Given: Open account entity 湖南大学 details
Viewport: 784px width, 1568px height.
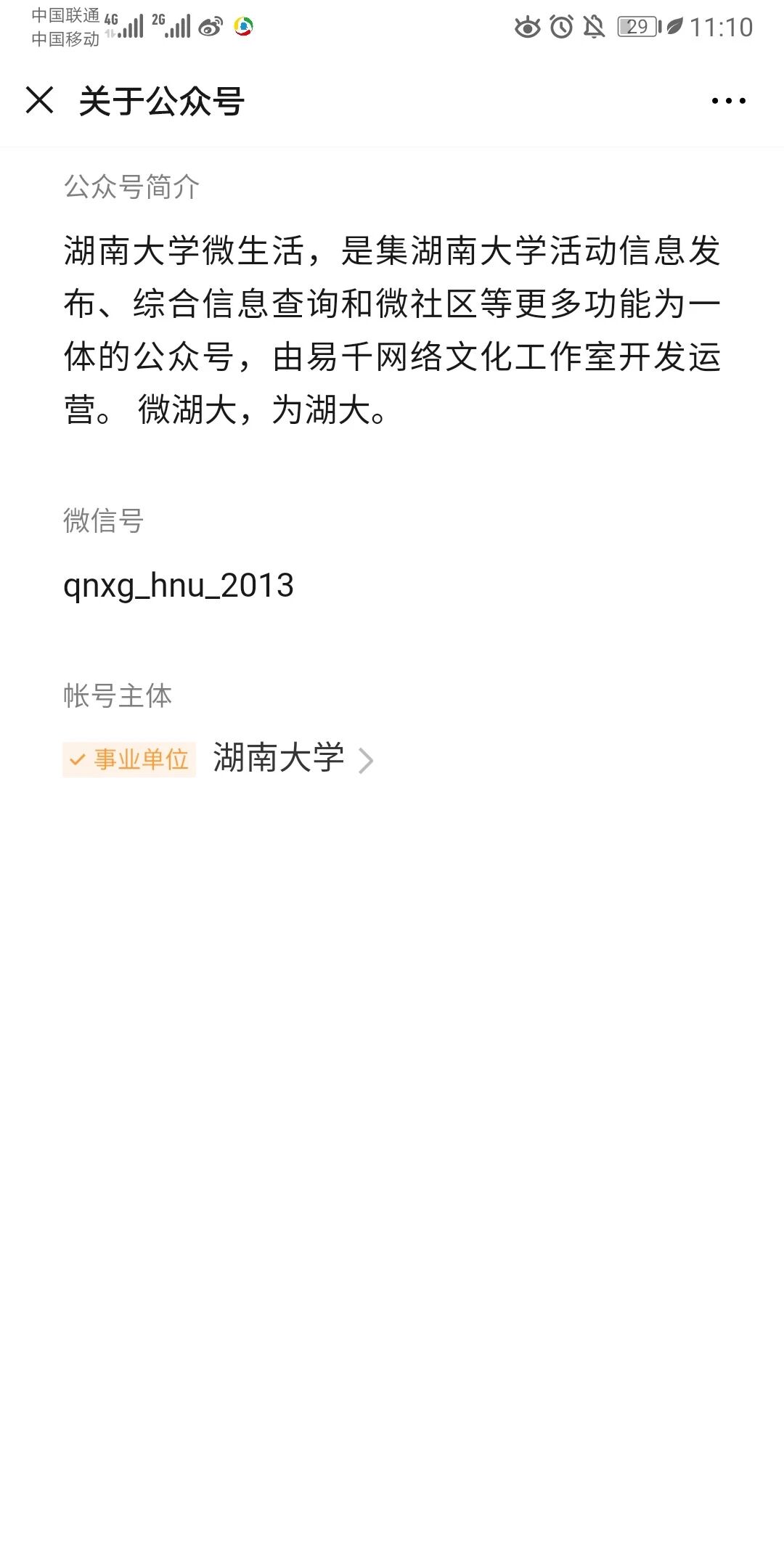Looking at the screenshot, I should tap(290, 759).
